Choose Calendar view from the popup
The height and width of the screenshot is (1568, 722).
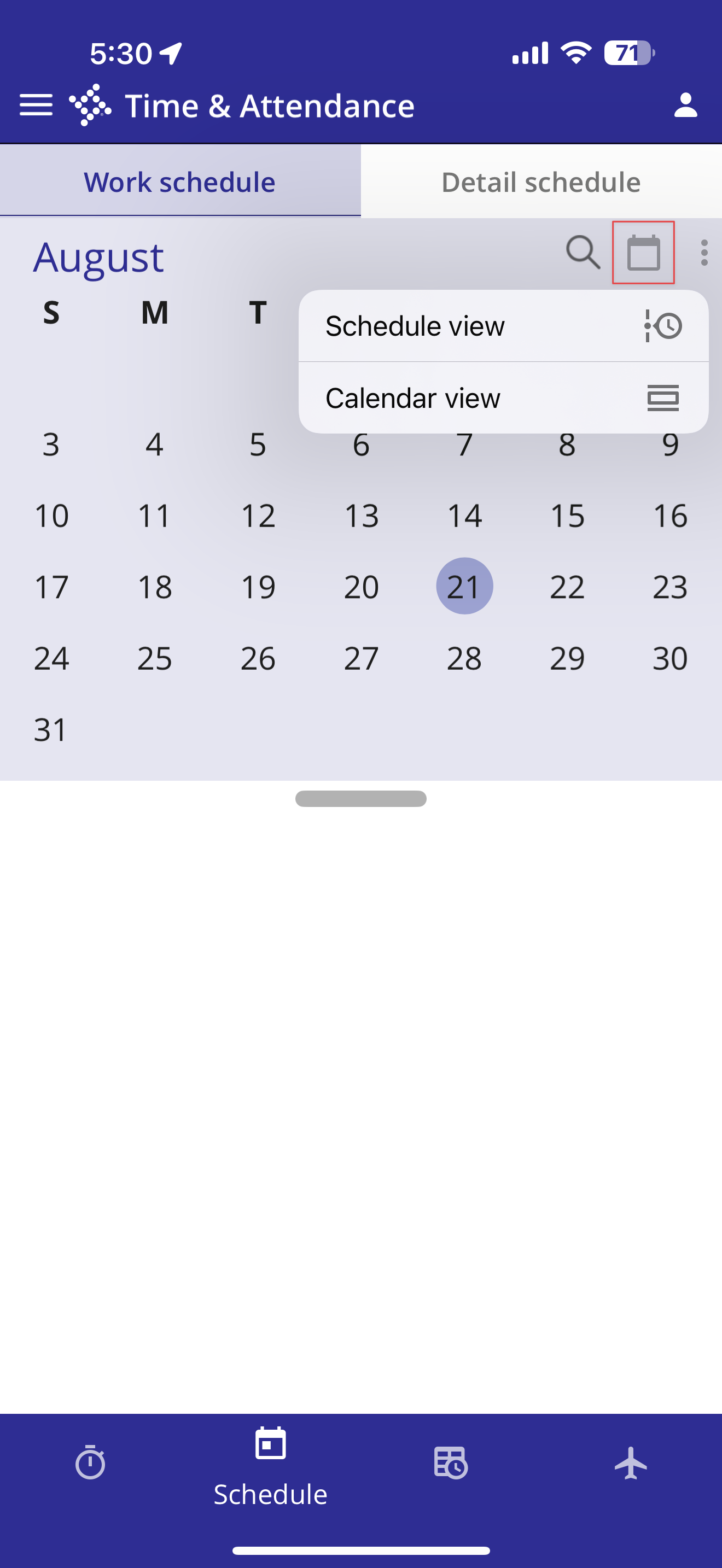pos(503,398)
